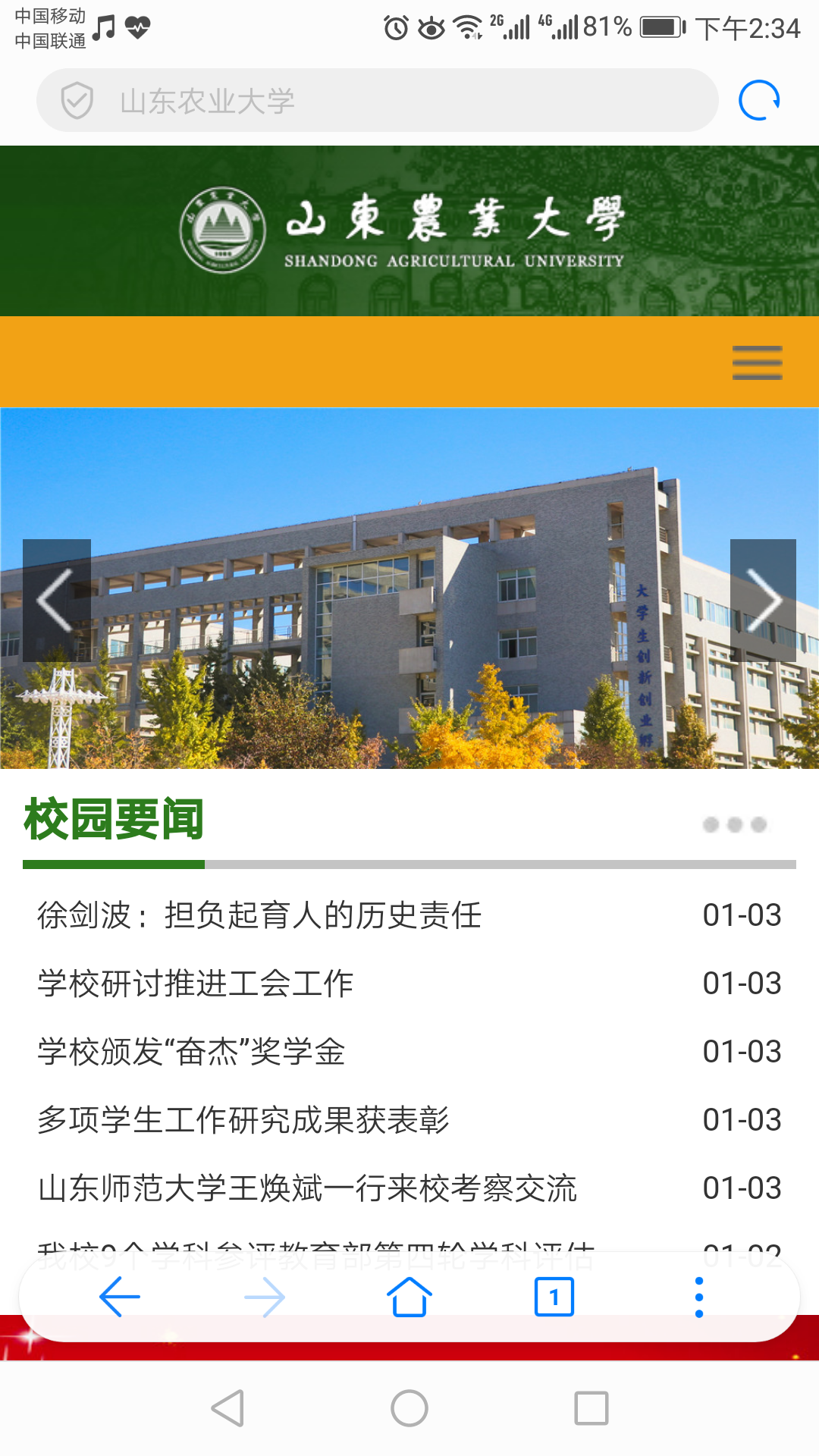Go to the browser home page

[x=409, y=1297]
